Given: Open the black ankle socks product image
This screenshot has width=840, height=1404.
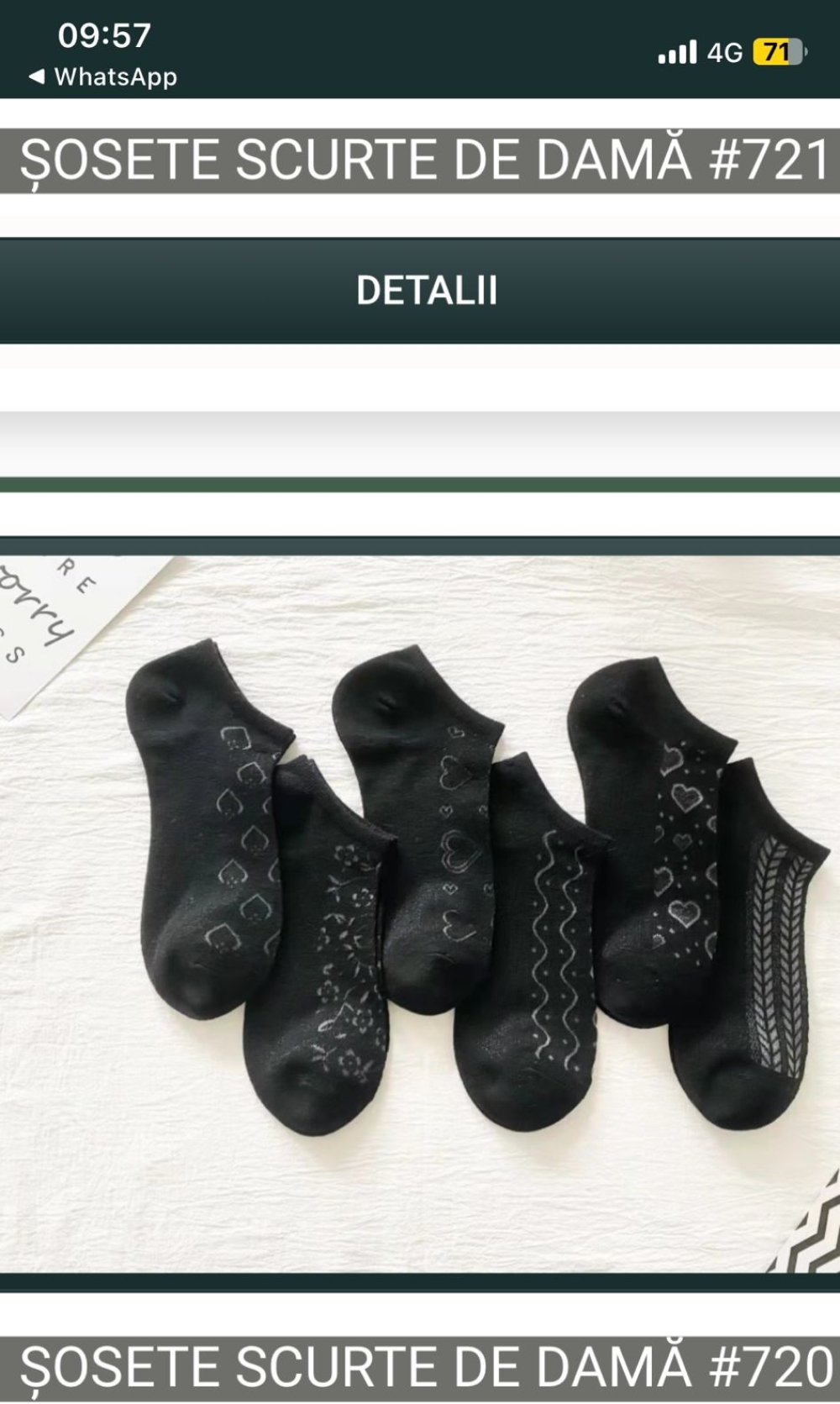Looking at the screenshot, I should point(420,913).
